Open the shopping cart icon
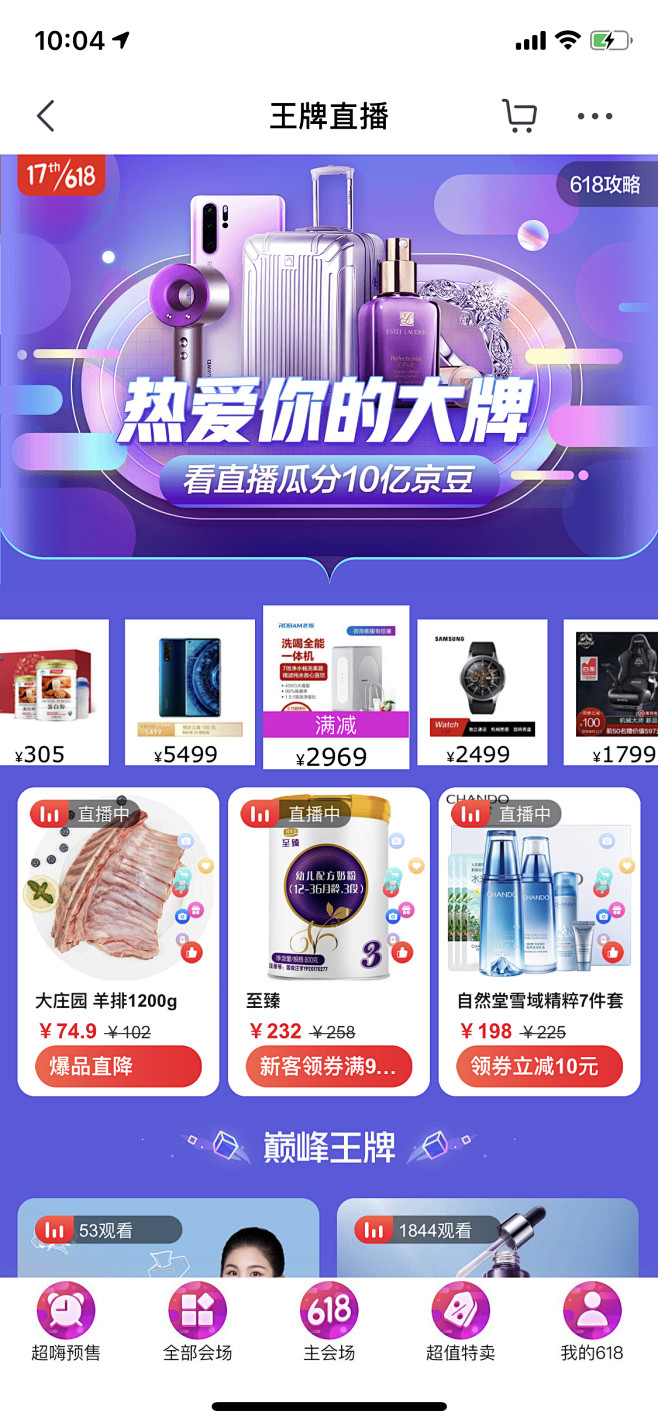The image size is (658, 1425). (x=519, y=116)
